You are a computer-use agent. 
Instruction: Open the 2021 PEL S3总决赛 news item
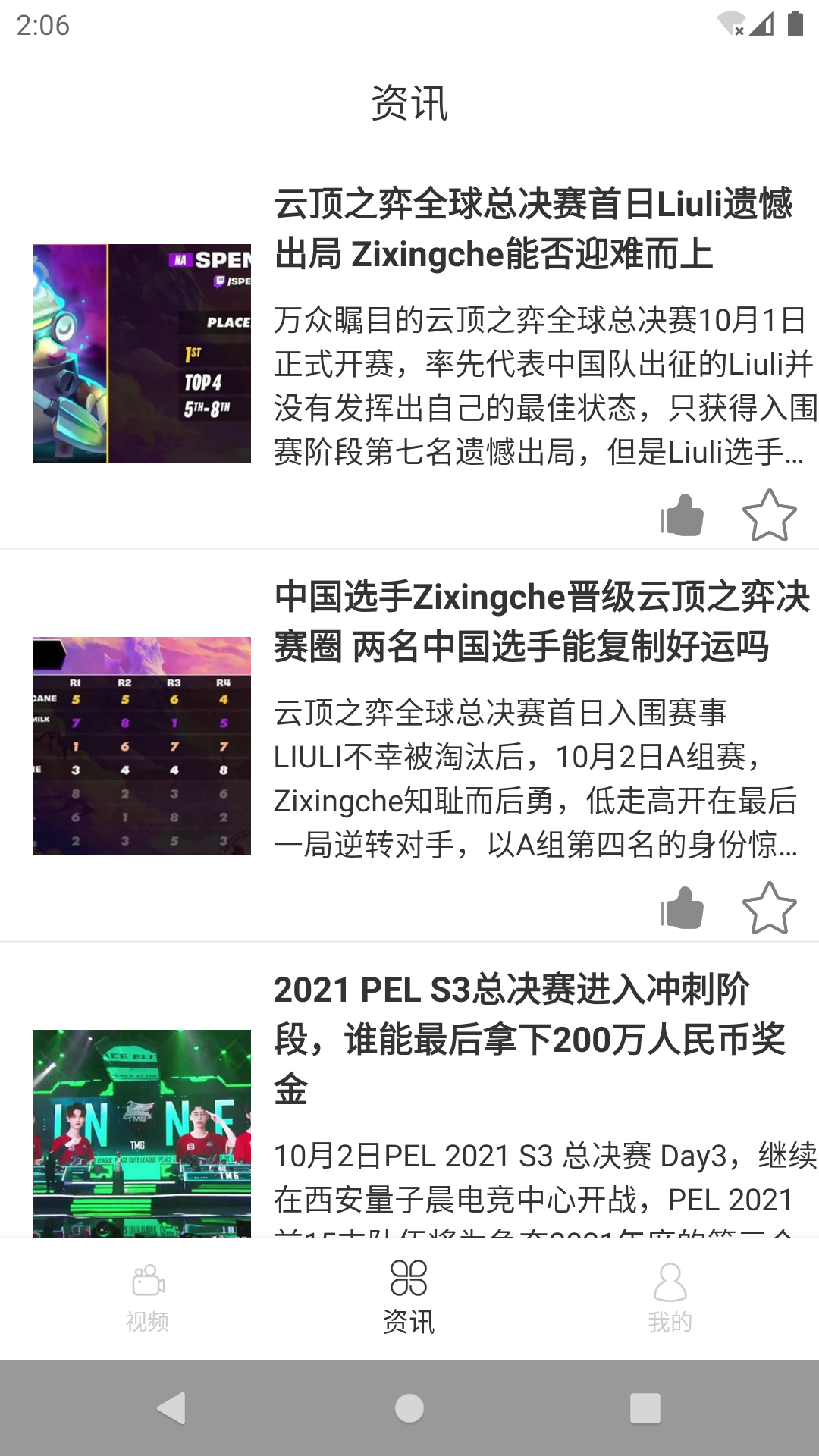click(x=529, y=1039)
